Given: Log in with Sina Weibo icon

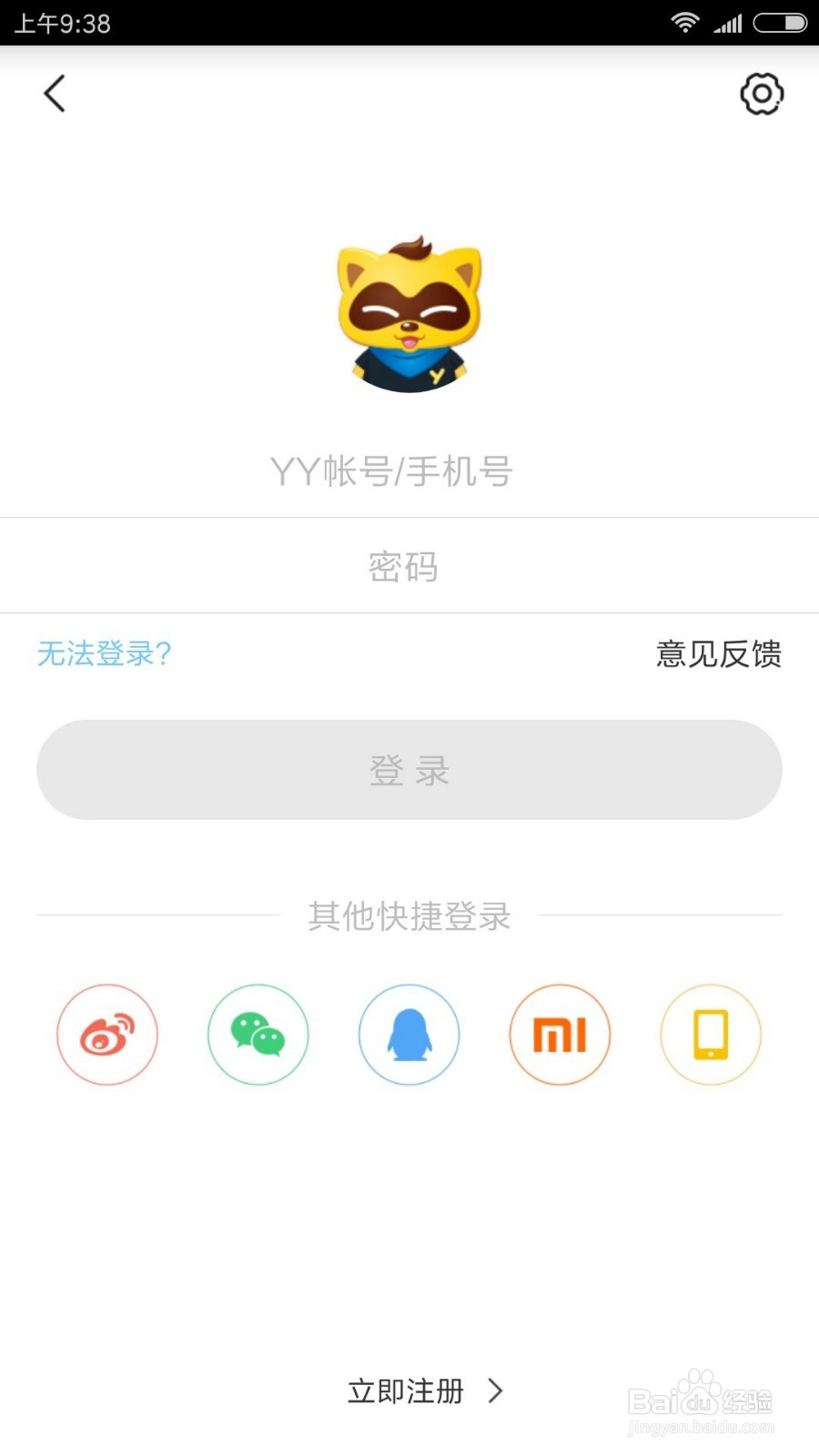Looking at the screenshot, I should pyautogui.click(x=106, y=1035).
